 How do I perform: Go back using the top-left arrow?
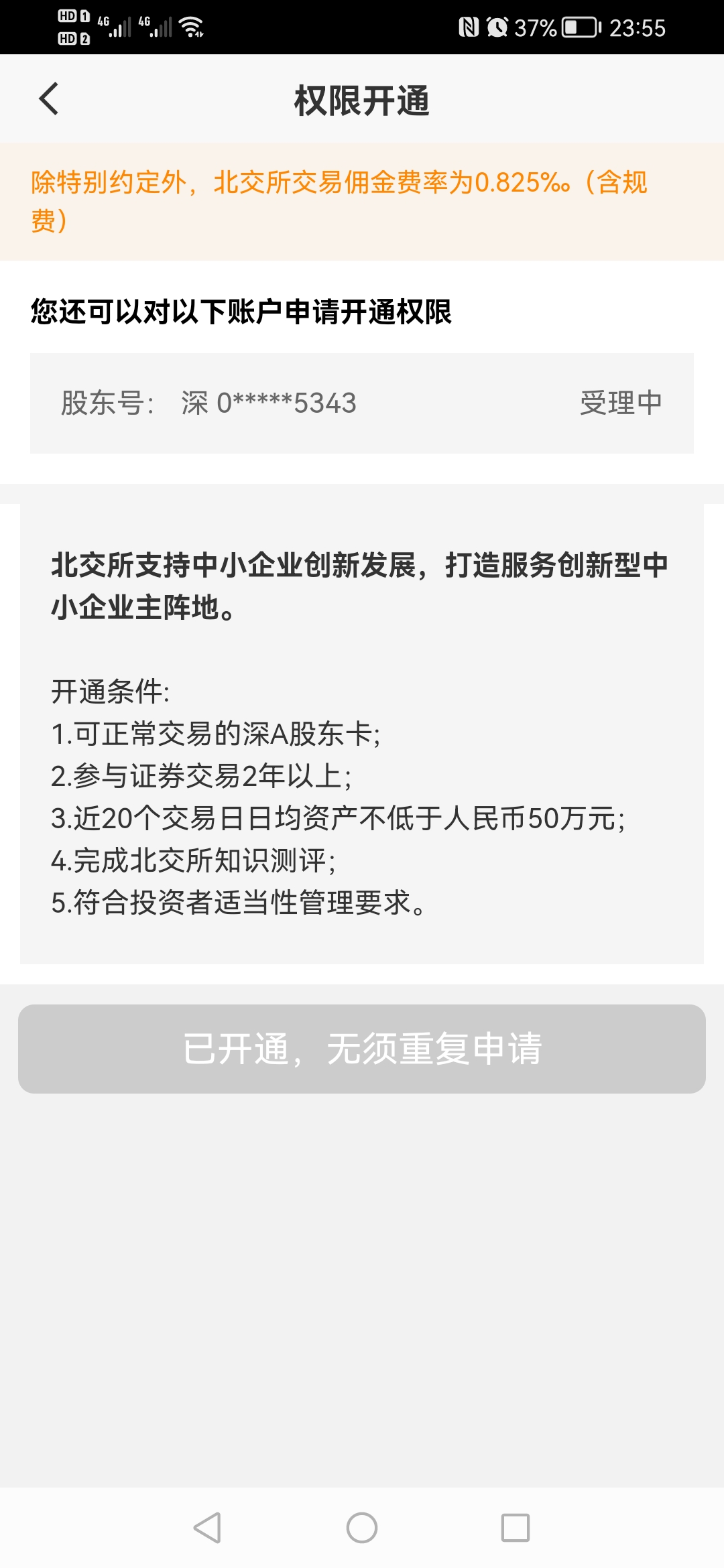pos(49,99)
